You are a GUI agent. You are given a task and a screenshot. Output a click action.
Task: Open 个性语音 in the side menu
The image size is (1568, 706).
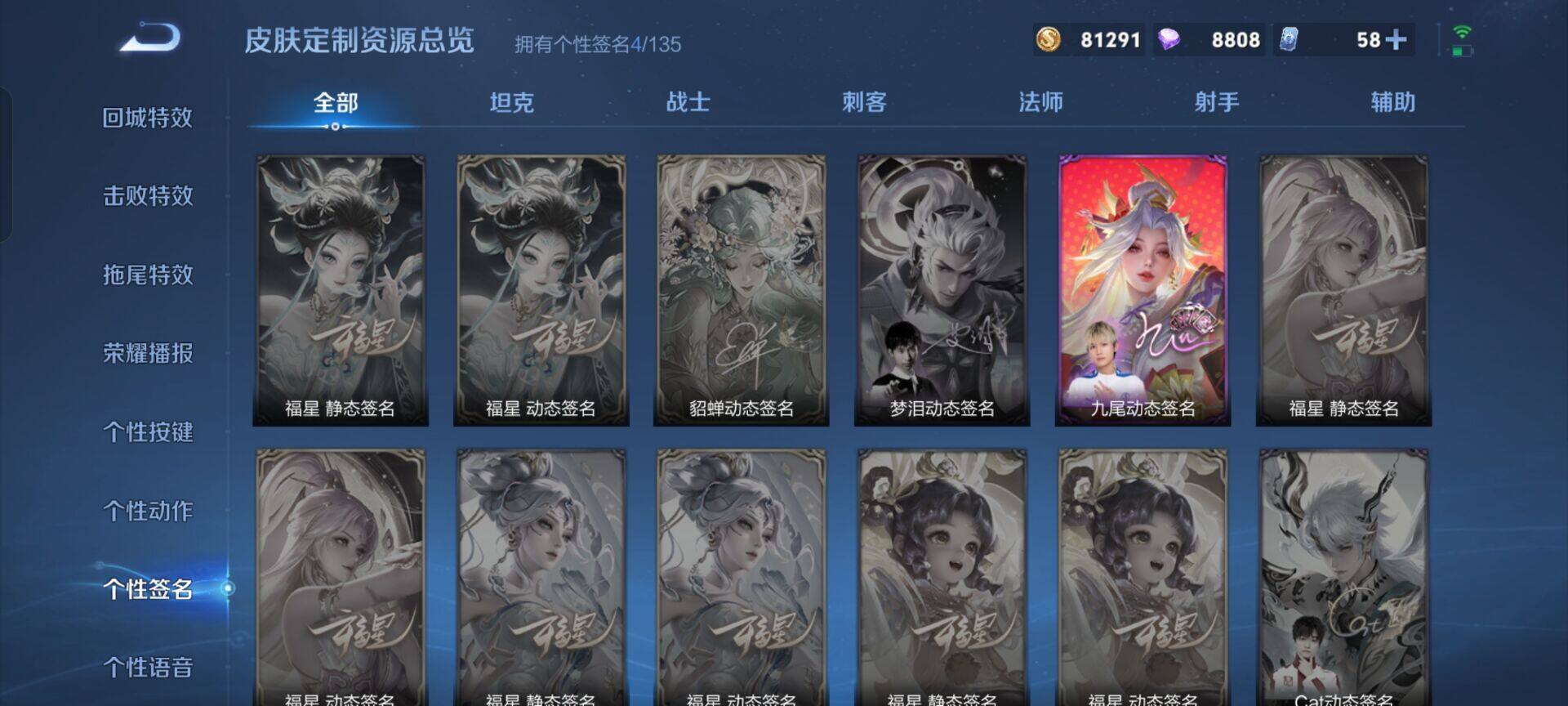point(148,668)
